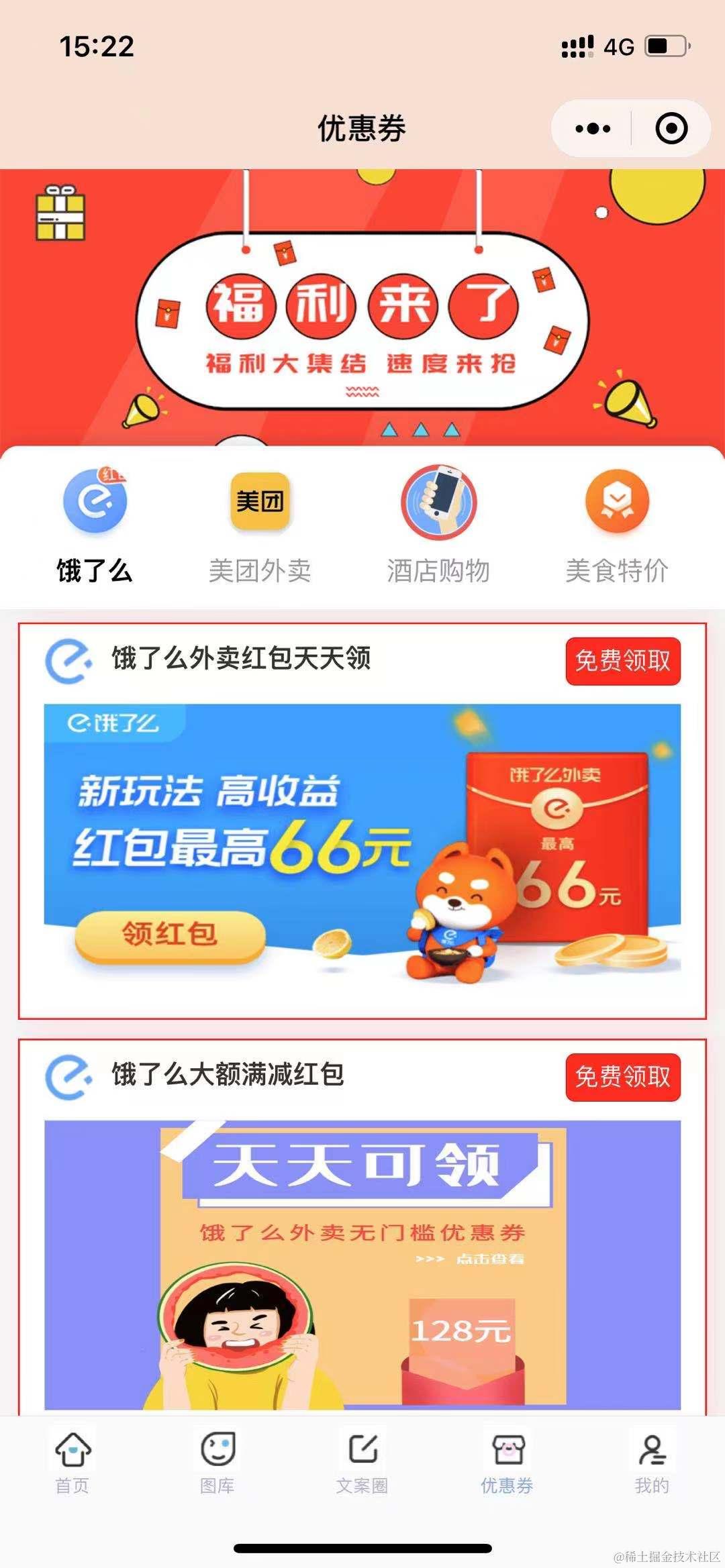Claim the 饿了么外卖红包天天领 coupon for free
The width and height of the screenshot is (725, 1568).
pyautogui.click(x=622, y=661)
